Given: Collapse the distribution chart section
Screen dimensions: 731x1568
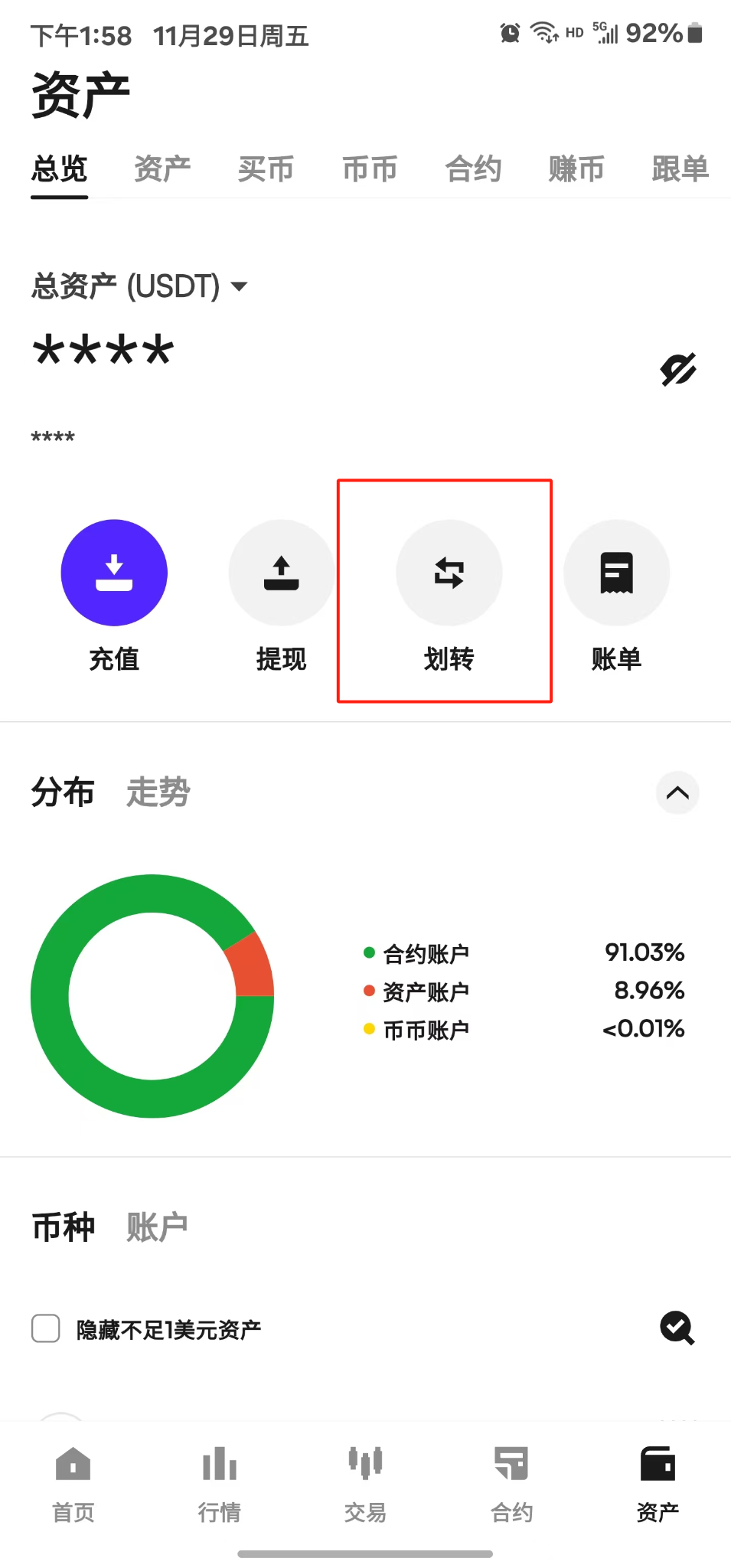Looking at the screenshot, I should 677,793.
